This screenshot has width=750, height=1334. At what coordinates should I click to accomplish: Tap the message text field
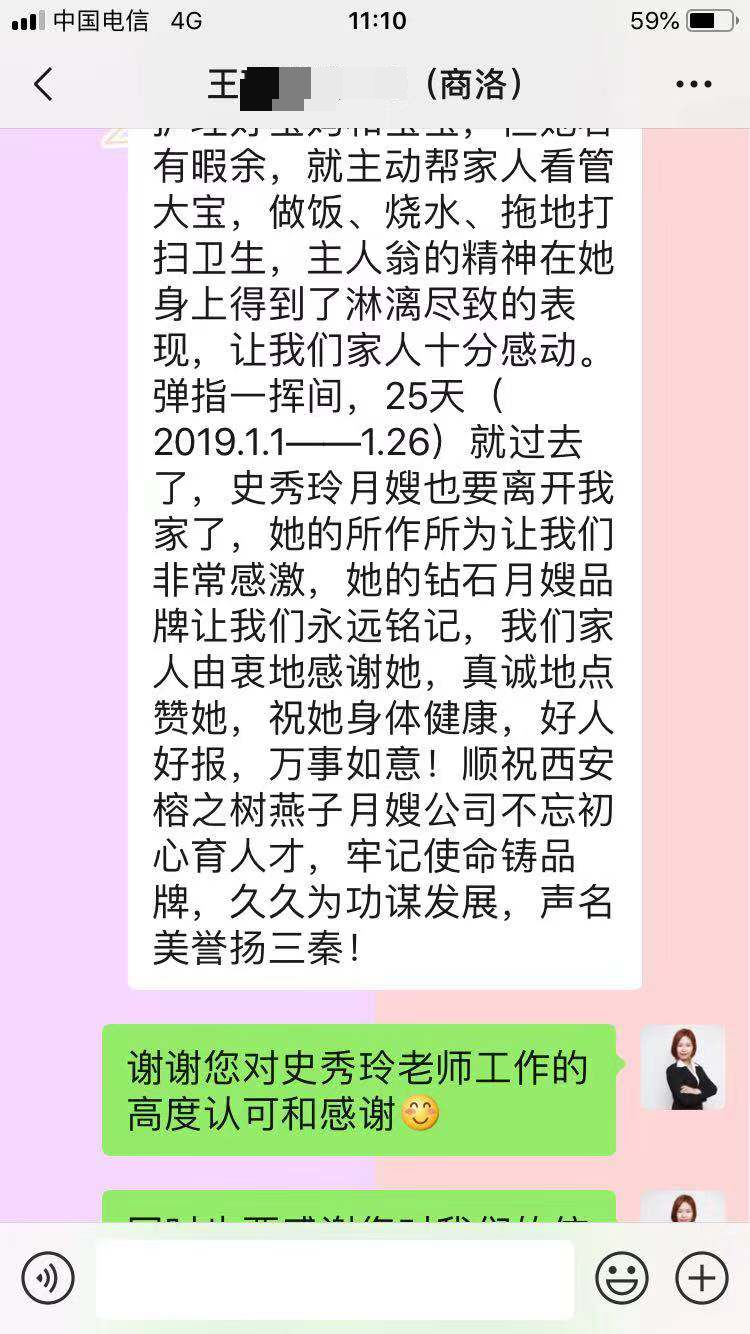coord(335,1278)
